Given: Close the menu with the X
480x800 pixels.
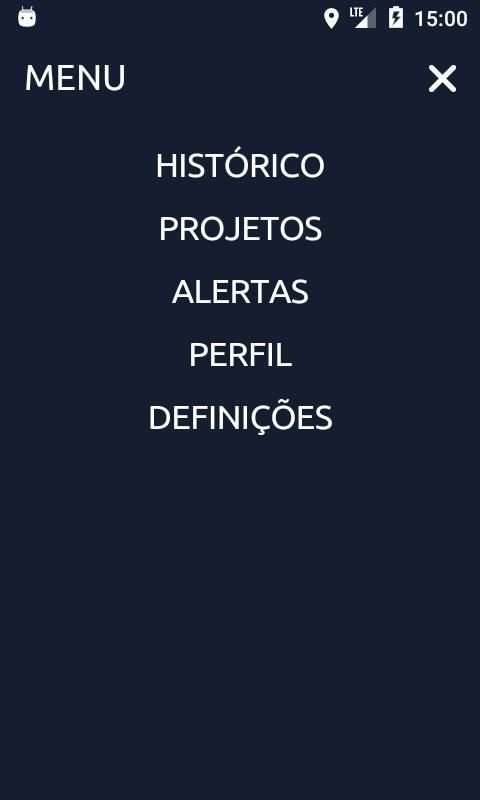Looking at the screenshot, I should (x=442, y=79).
